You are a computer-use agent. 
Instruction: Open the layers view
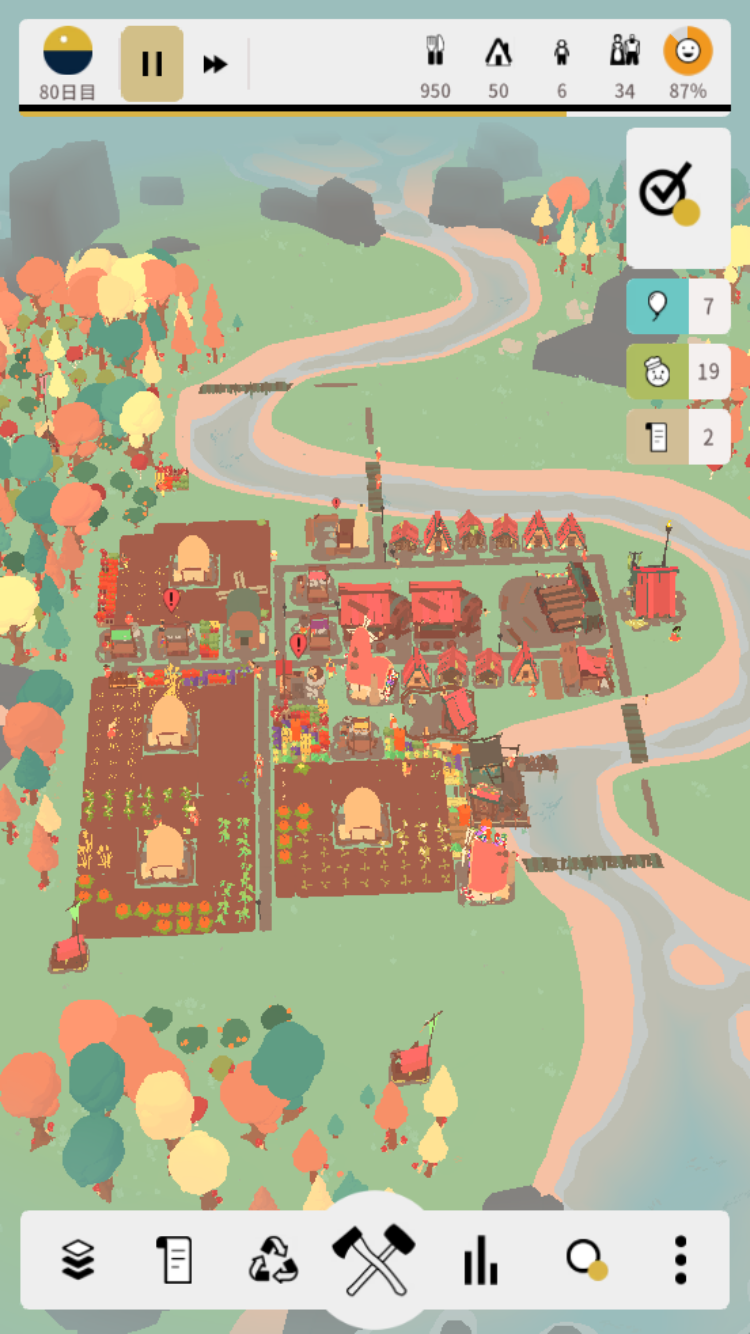[x=77, y=1259]
